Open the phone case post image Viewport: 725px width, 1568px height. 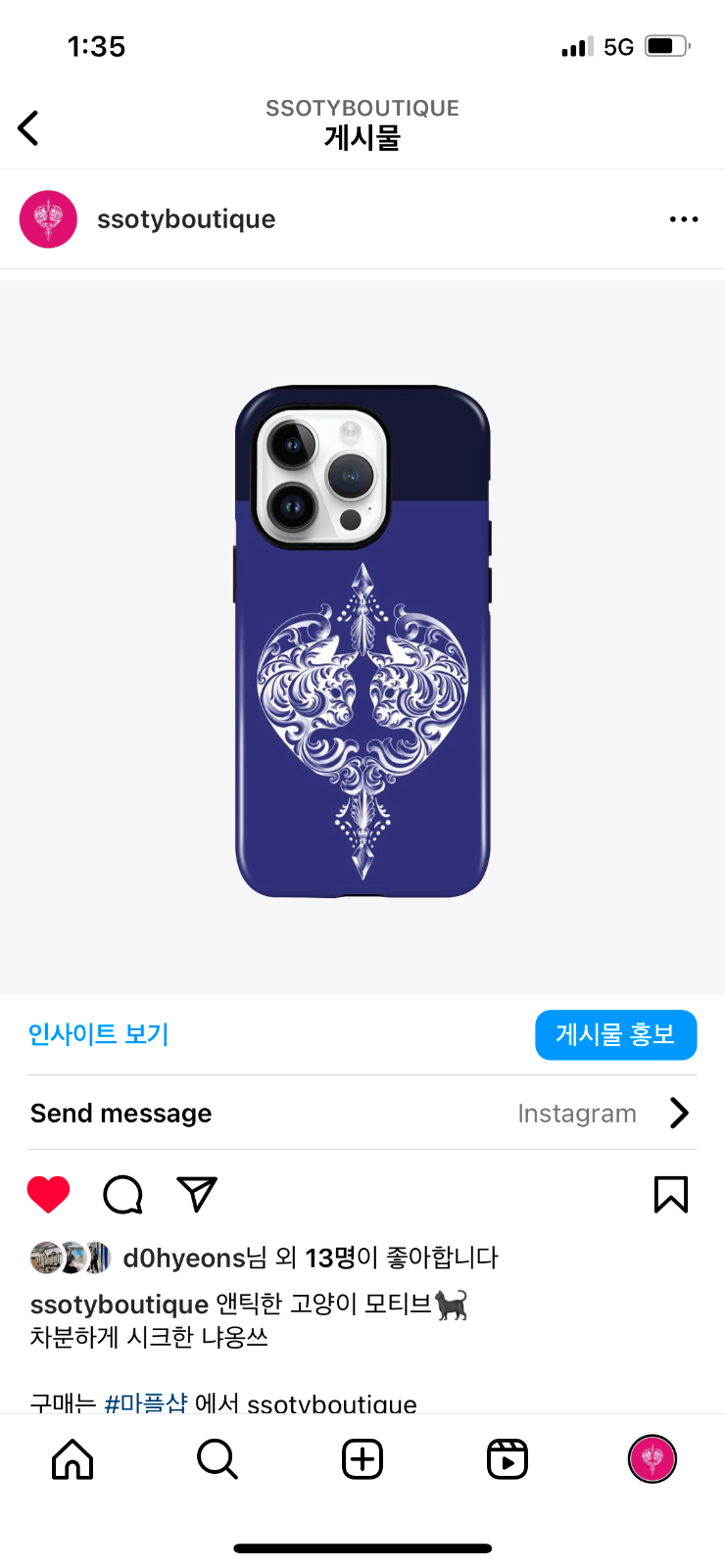pos(362,641)
